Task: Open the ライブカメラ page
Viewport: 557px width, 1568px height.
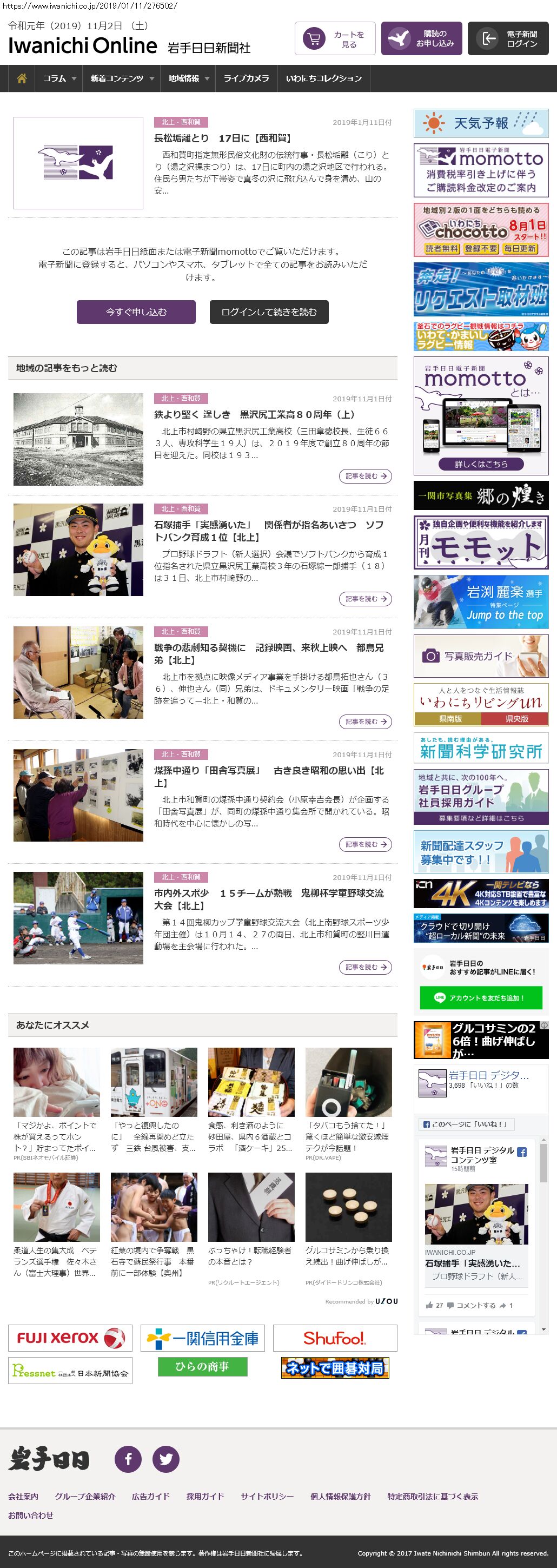Action: coord(246,78)
